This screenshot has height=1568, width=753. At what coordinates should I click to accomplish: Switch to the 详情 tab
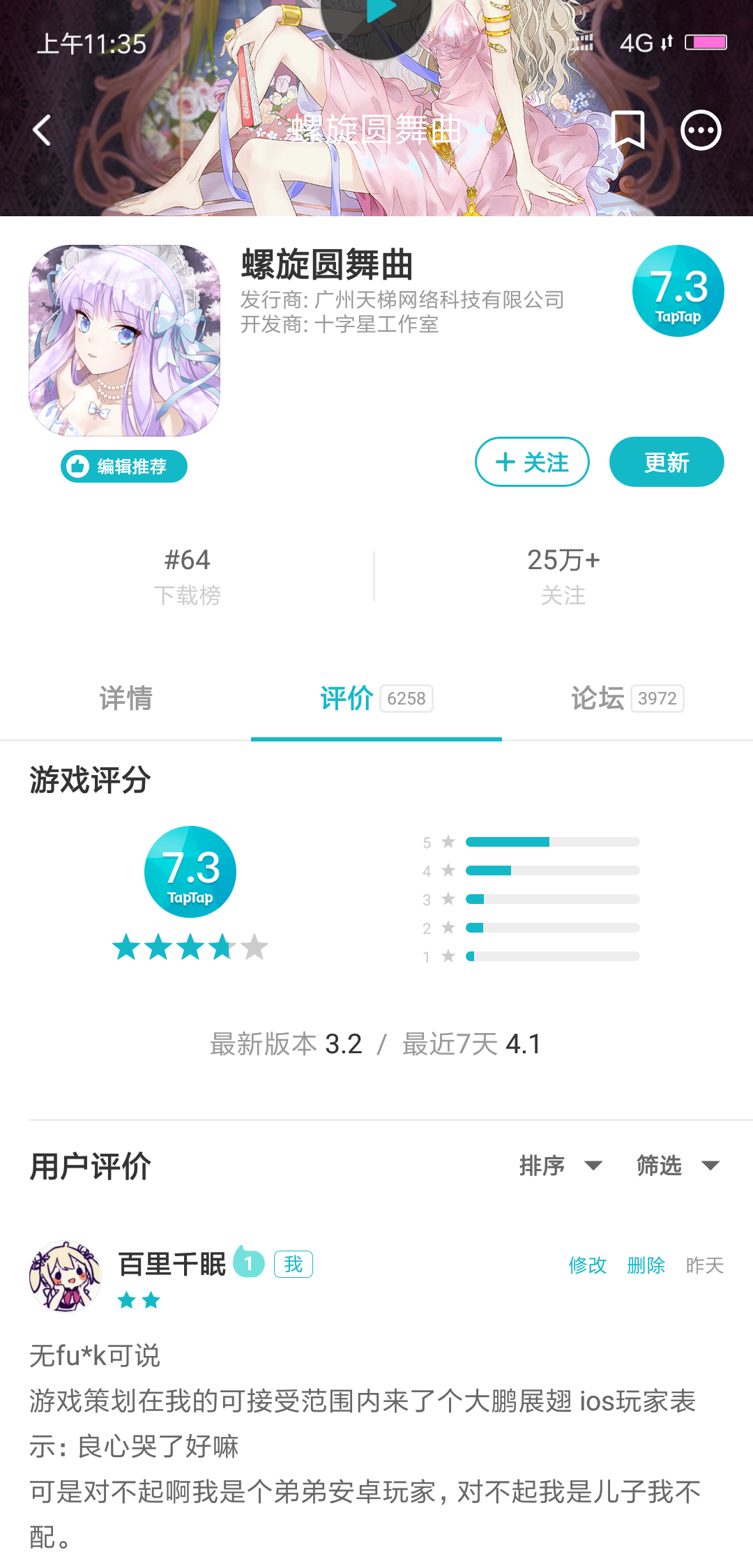(125, 698)
